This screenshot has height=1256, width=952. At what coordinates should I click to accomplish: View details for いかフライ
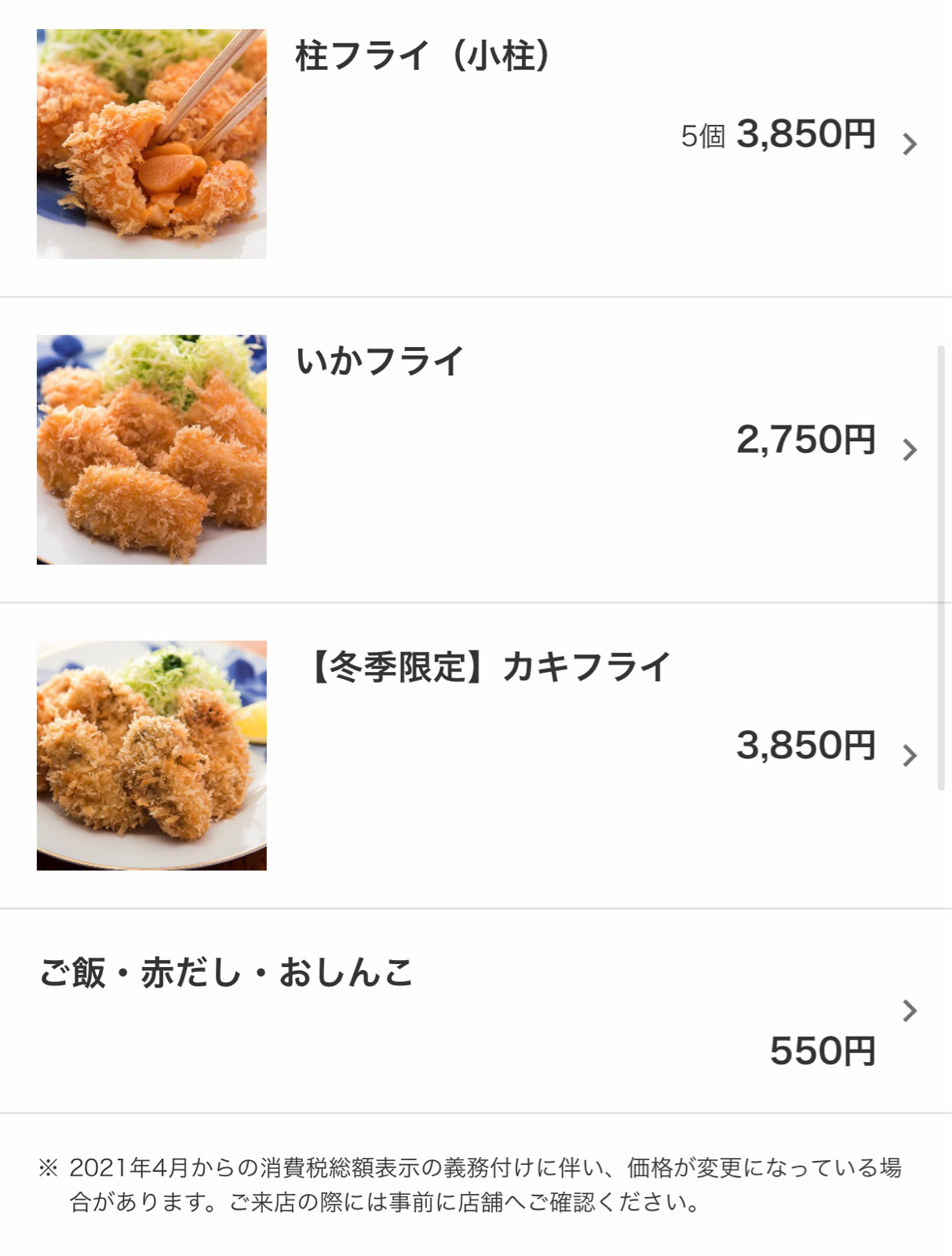[380, 362]
